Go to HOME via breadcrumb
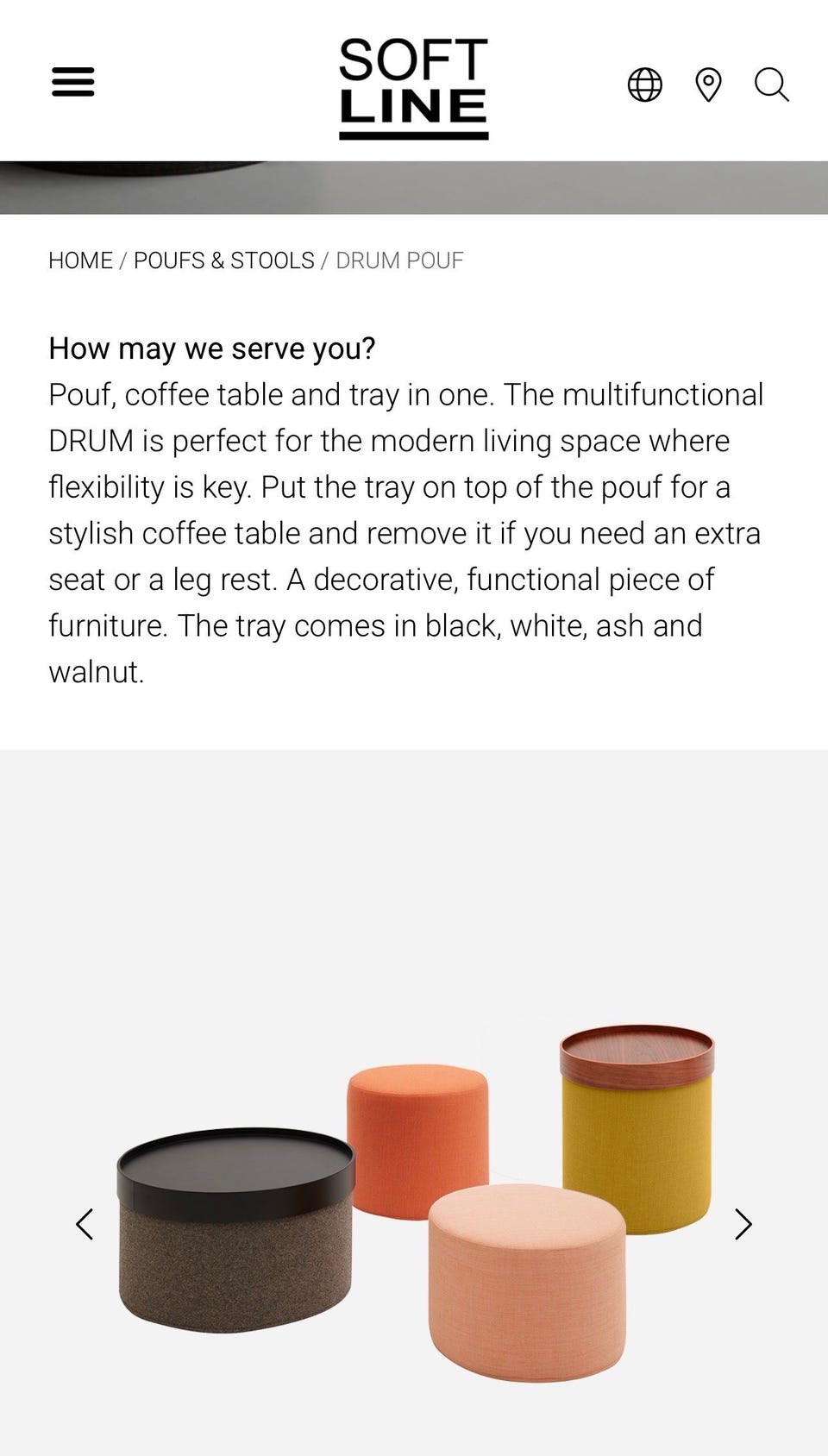Viewport: 828px width, 1456px height. coord(80,260)
